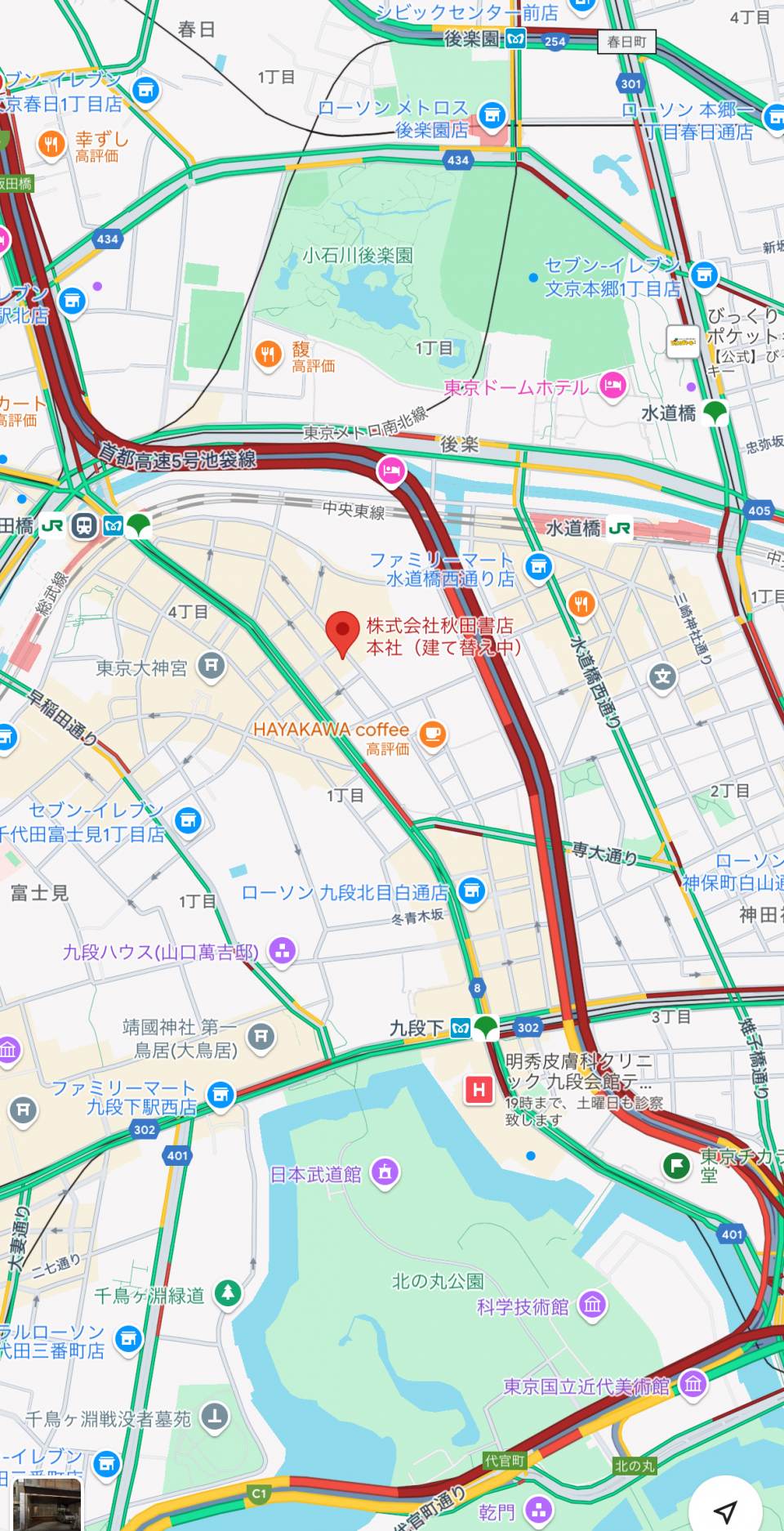Select the red pin for 株式会社秋田書店 本社

pos(343,632)
